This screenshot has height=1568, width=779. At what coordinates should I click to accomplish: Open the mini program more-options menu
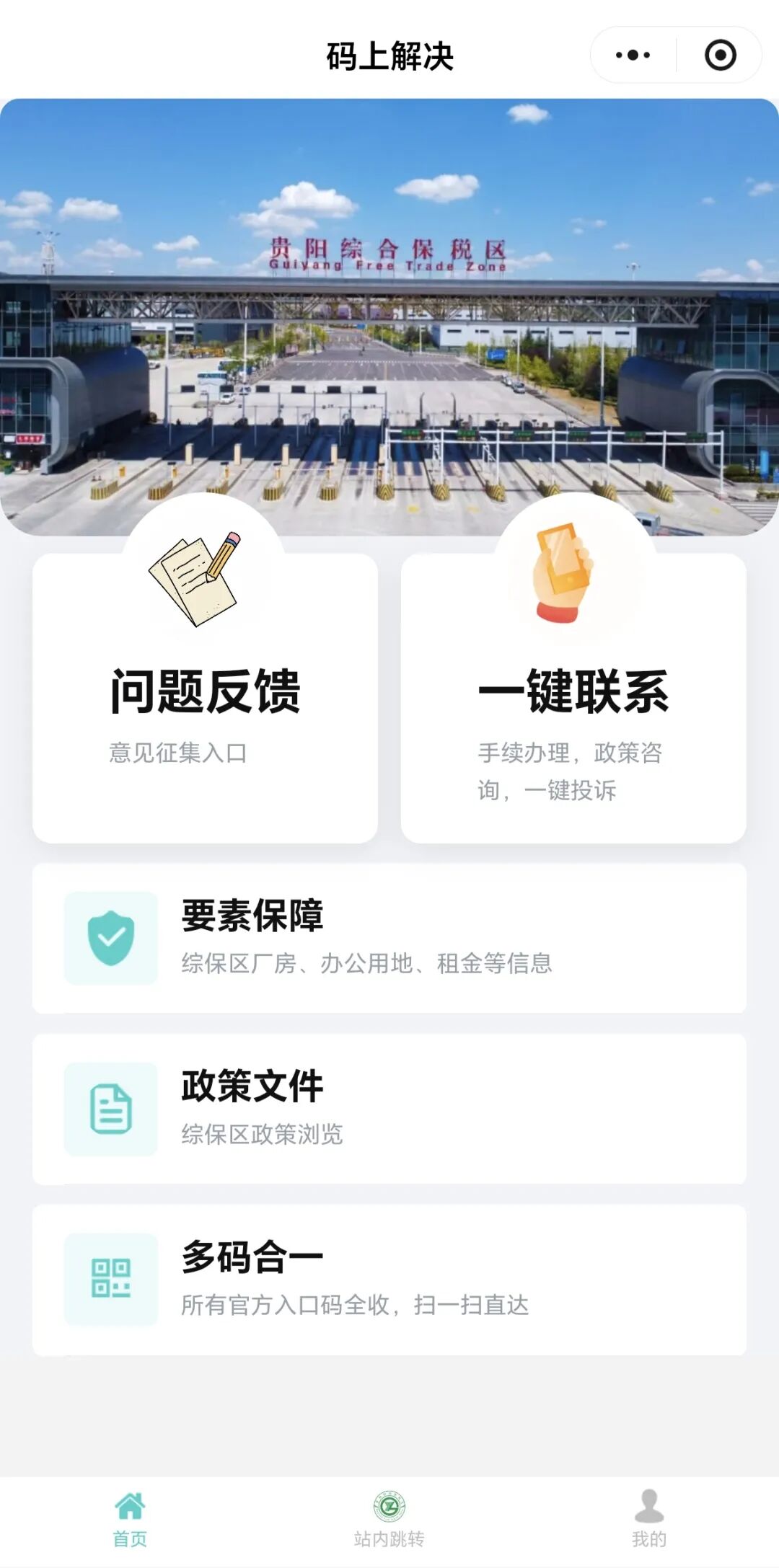click(x=633, y=55)
